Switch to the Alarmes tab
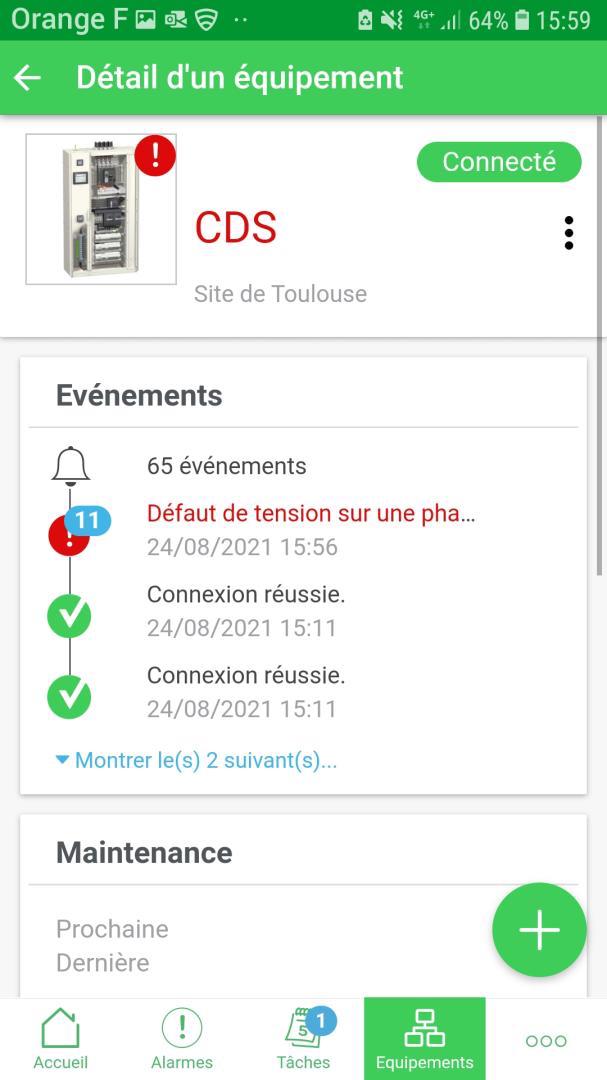The width and height of the screenshot is (607, 1080). pyautogui.click(x=182, y=1039)
